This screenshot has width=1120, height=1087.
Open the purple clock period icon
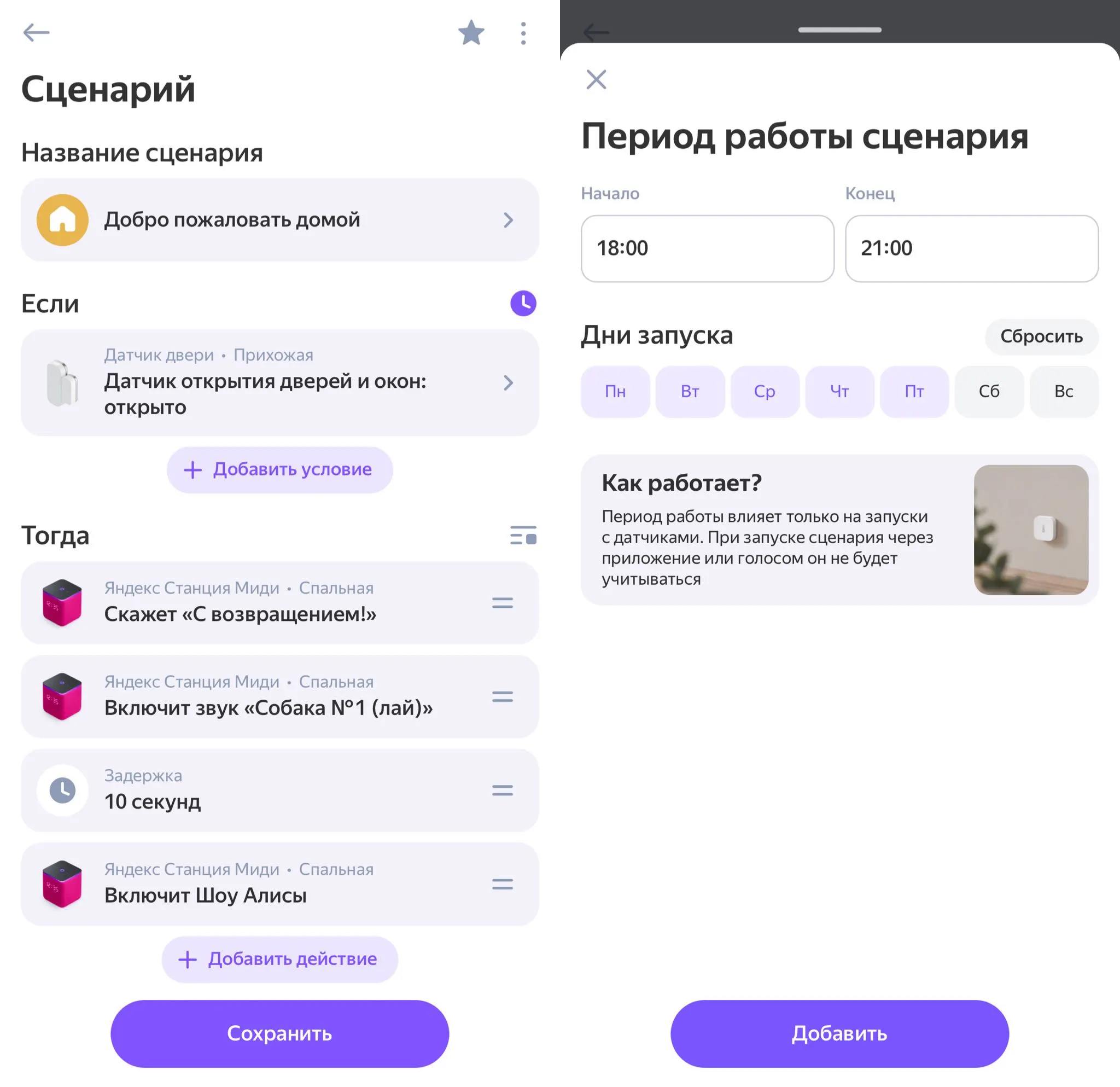523,304
